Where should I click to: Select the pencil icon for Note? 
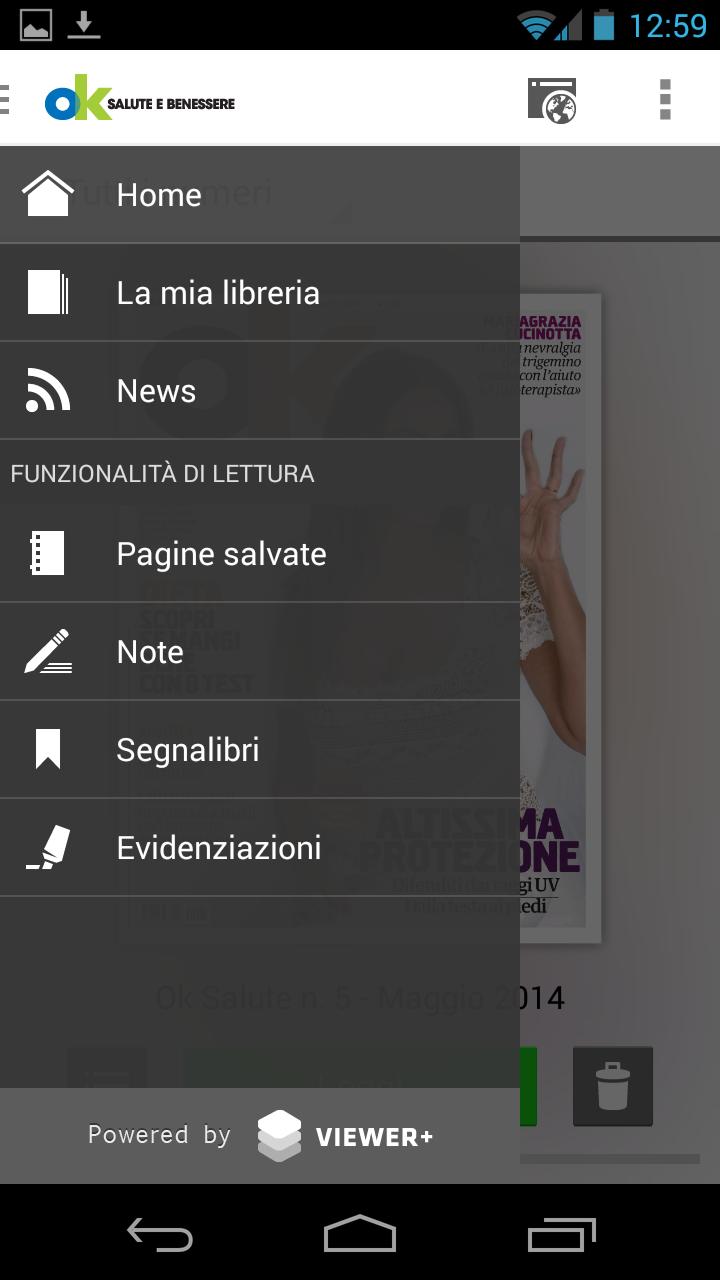tap(48, 651)
